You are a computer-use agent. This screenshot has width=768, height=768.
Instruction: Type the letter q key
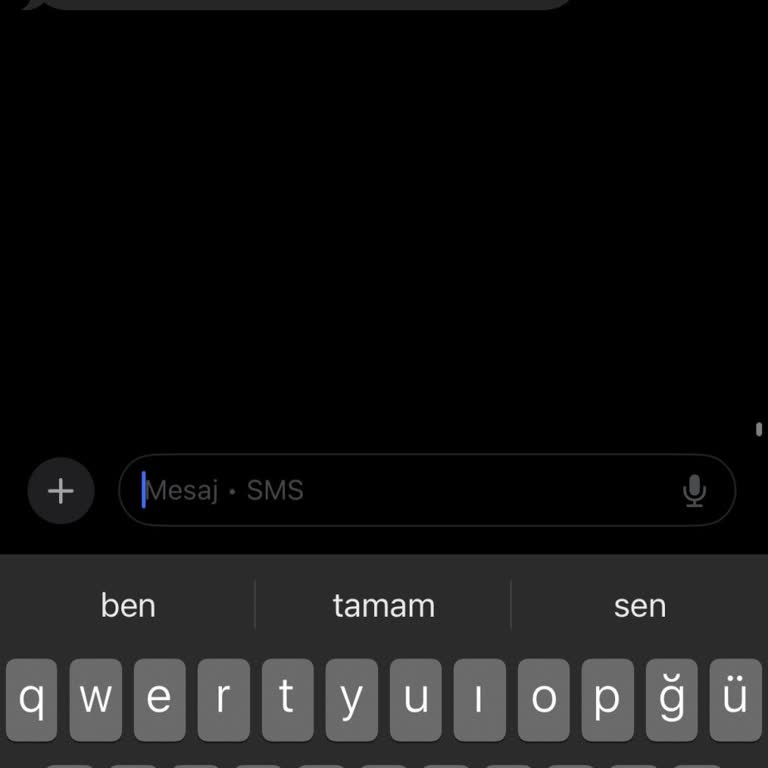(32, 699)
